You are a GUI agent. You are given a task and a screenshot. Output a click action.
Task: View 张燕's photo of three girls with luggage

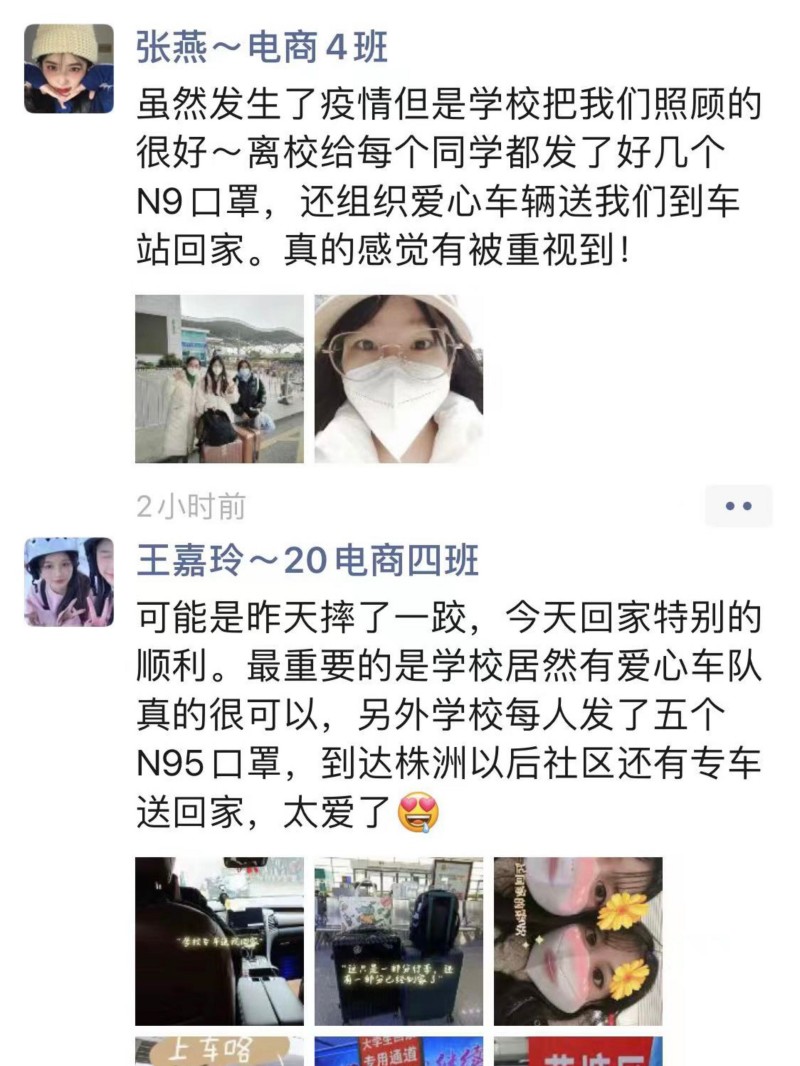click(x=219, y=378)
